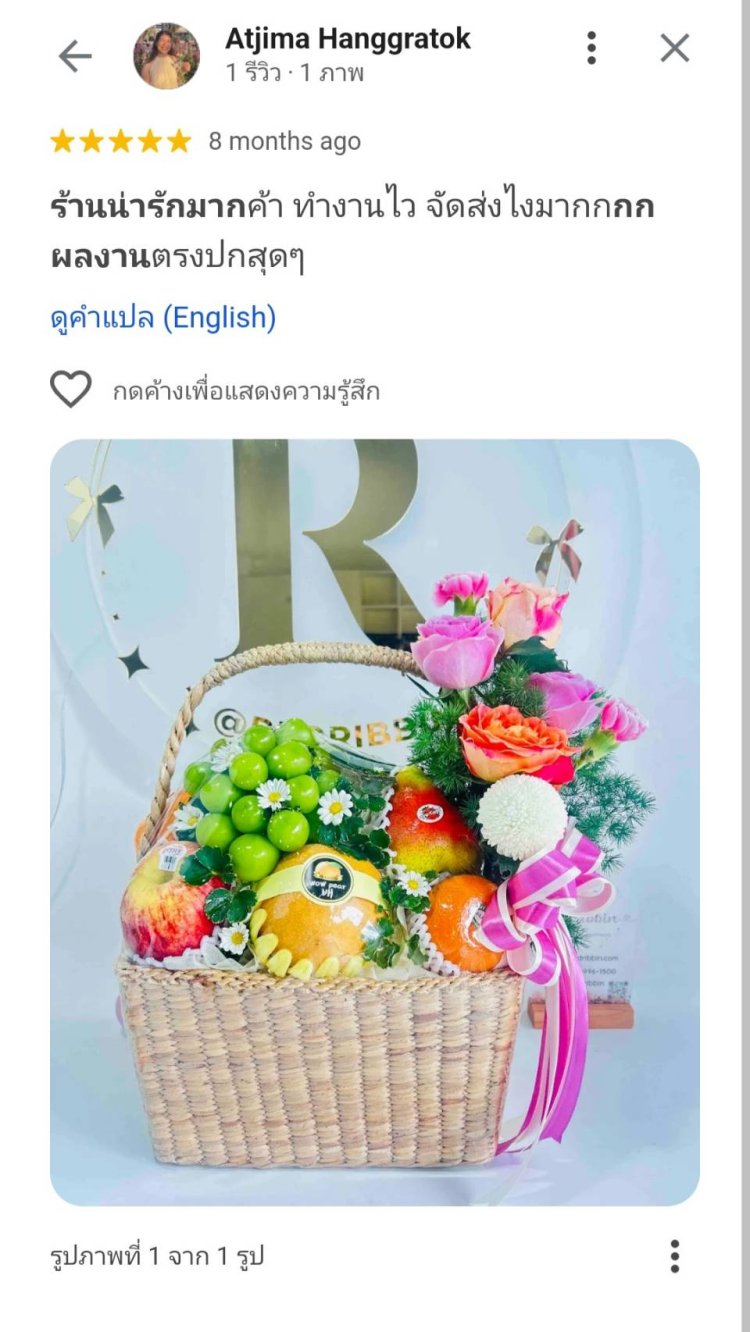Close the review view with the X
Screen dimensions: 750x1332
[674, 47]
